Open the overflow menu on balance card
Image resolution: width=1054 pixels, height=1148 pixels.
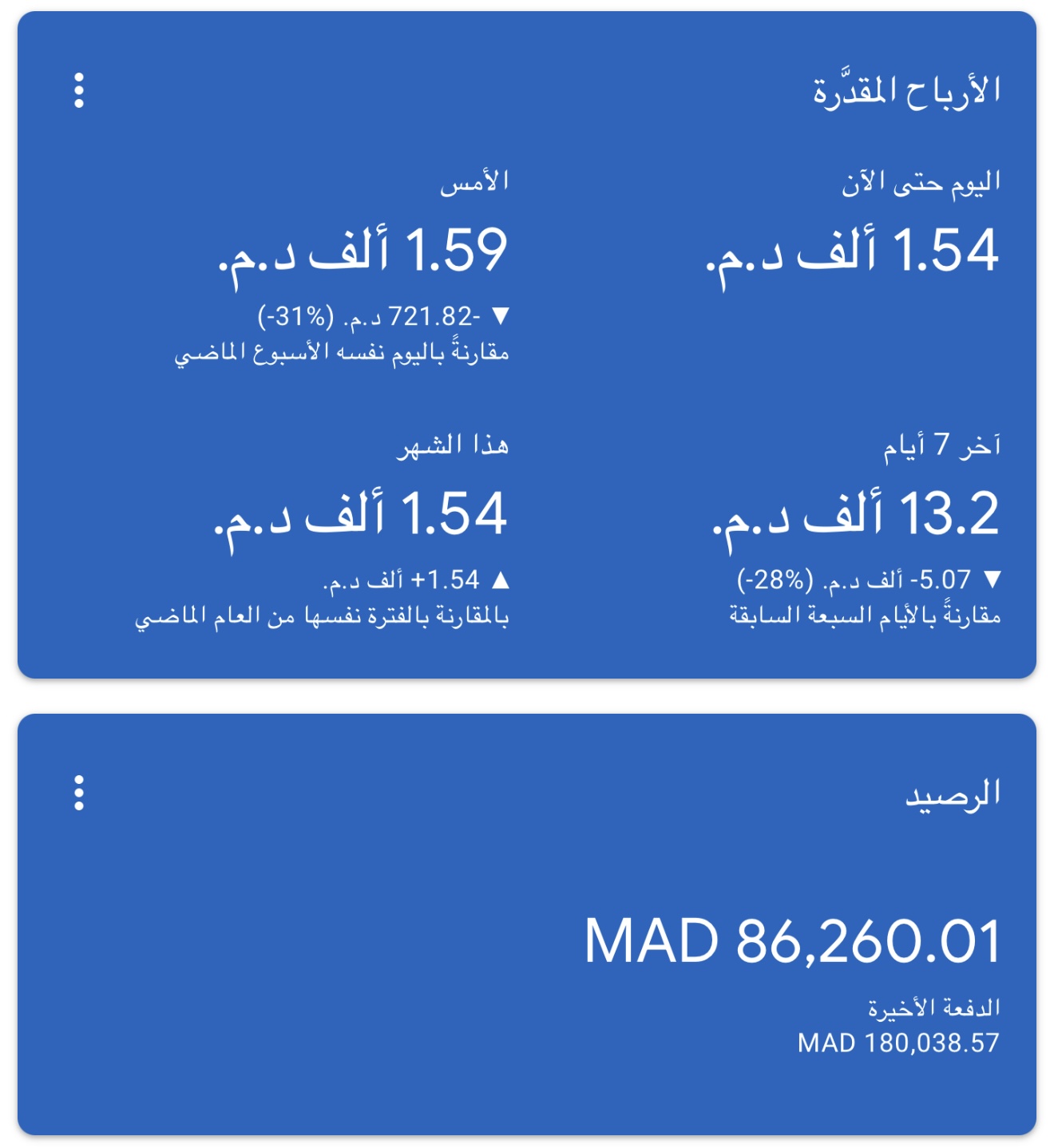tap(78, 793)
